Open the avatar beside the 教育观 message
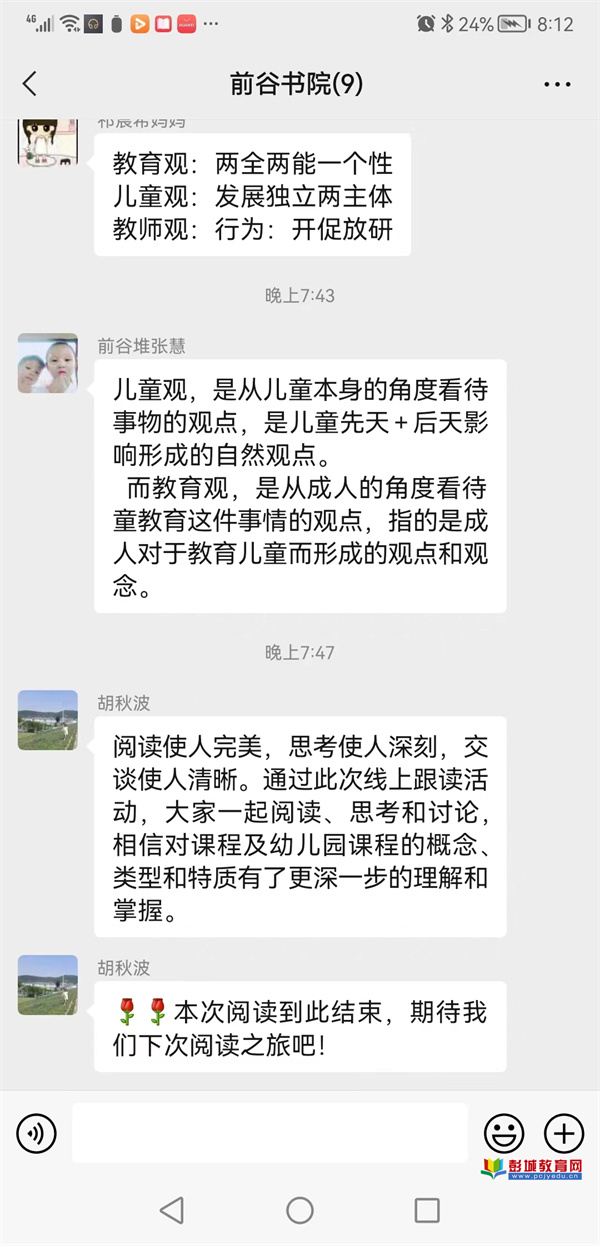The width and height of the screenshot is (600, 1246). [x=47, y=142]
